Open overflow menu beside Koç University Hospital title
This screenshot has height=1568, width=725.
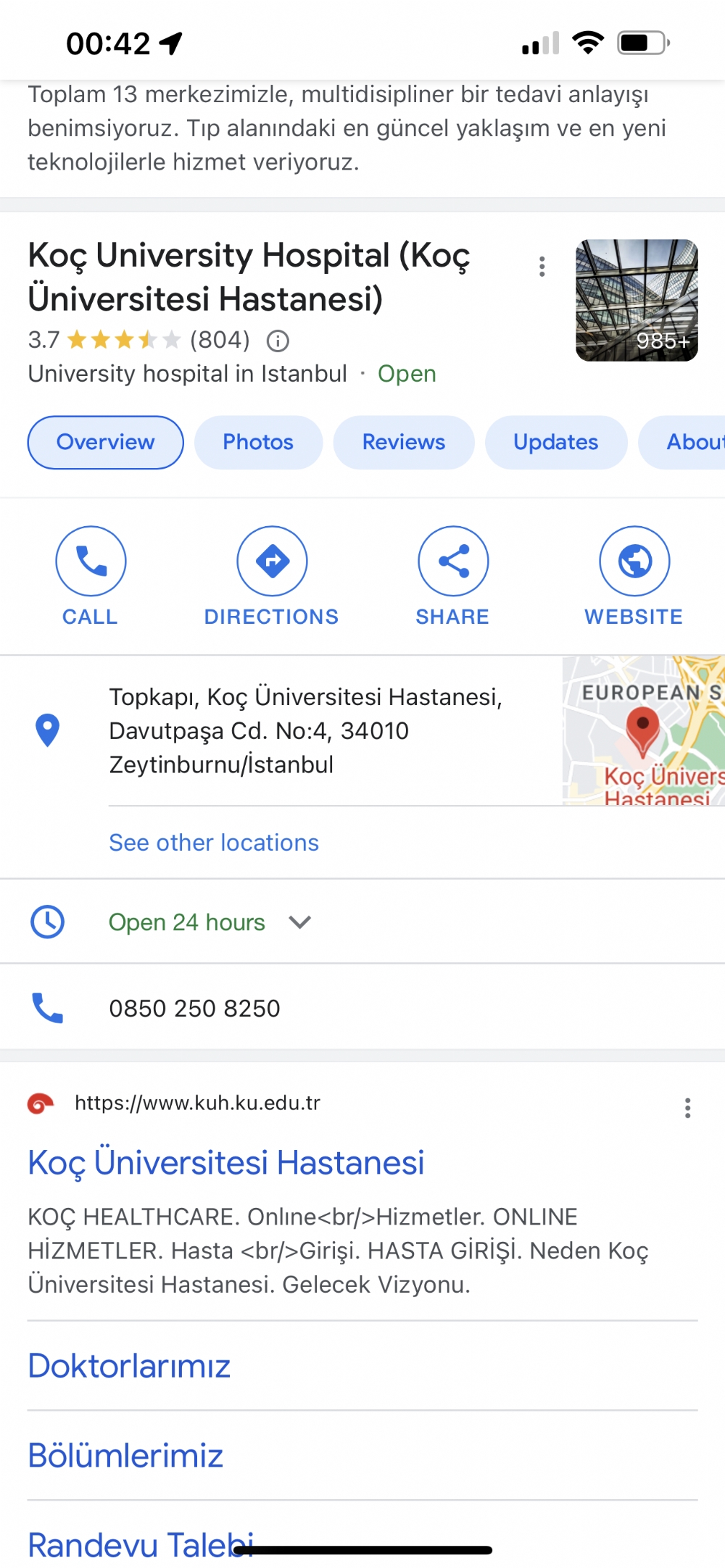pos(542,267)
